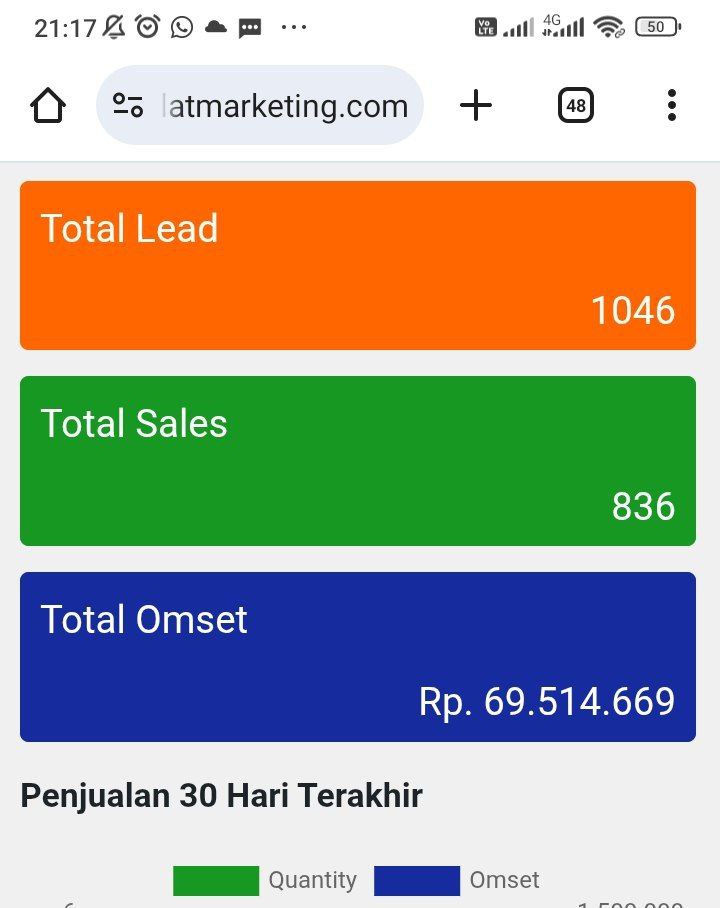Open the site info icon in the address bar

pos(128,105)
